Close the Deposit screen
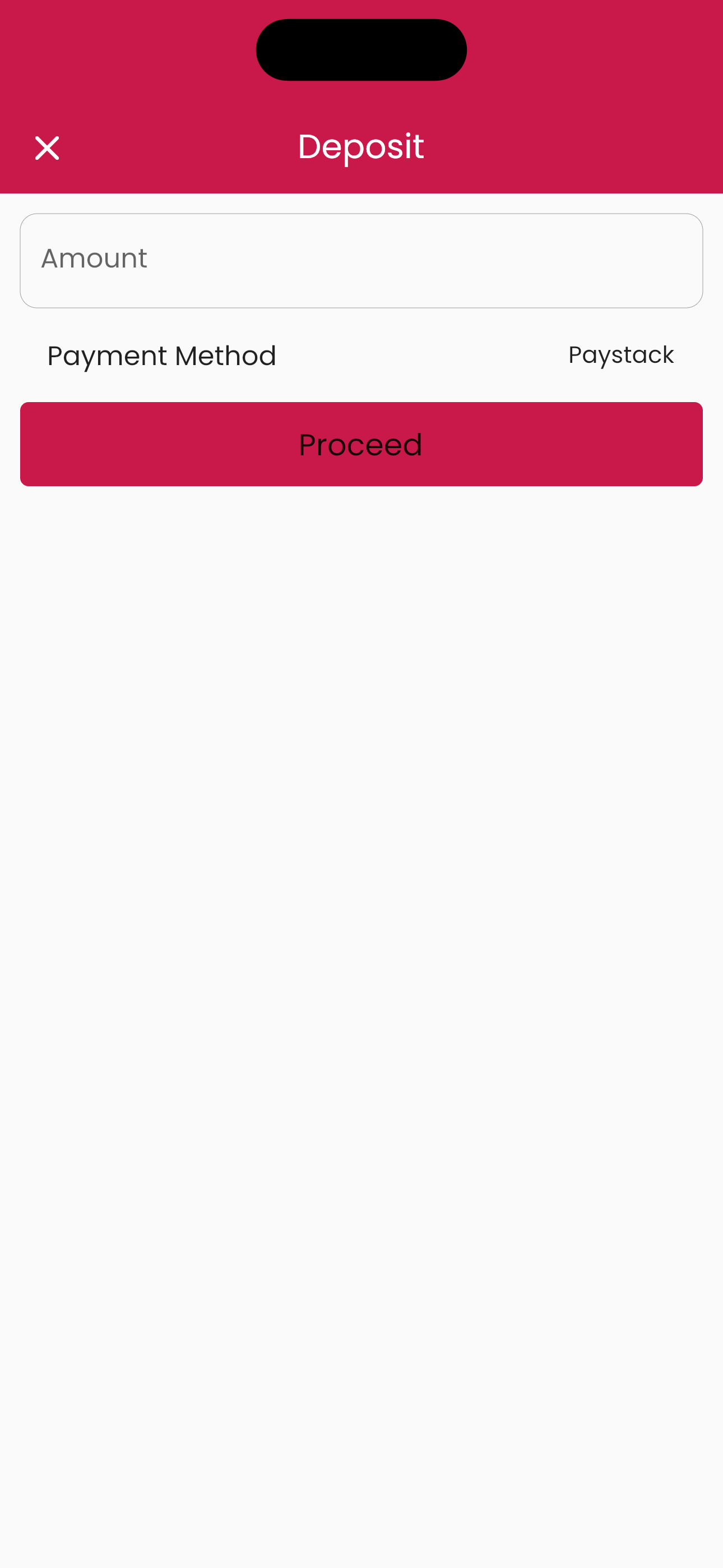 [47, 148]
